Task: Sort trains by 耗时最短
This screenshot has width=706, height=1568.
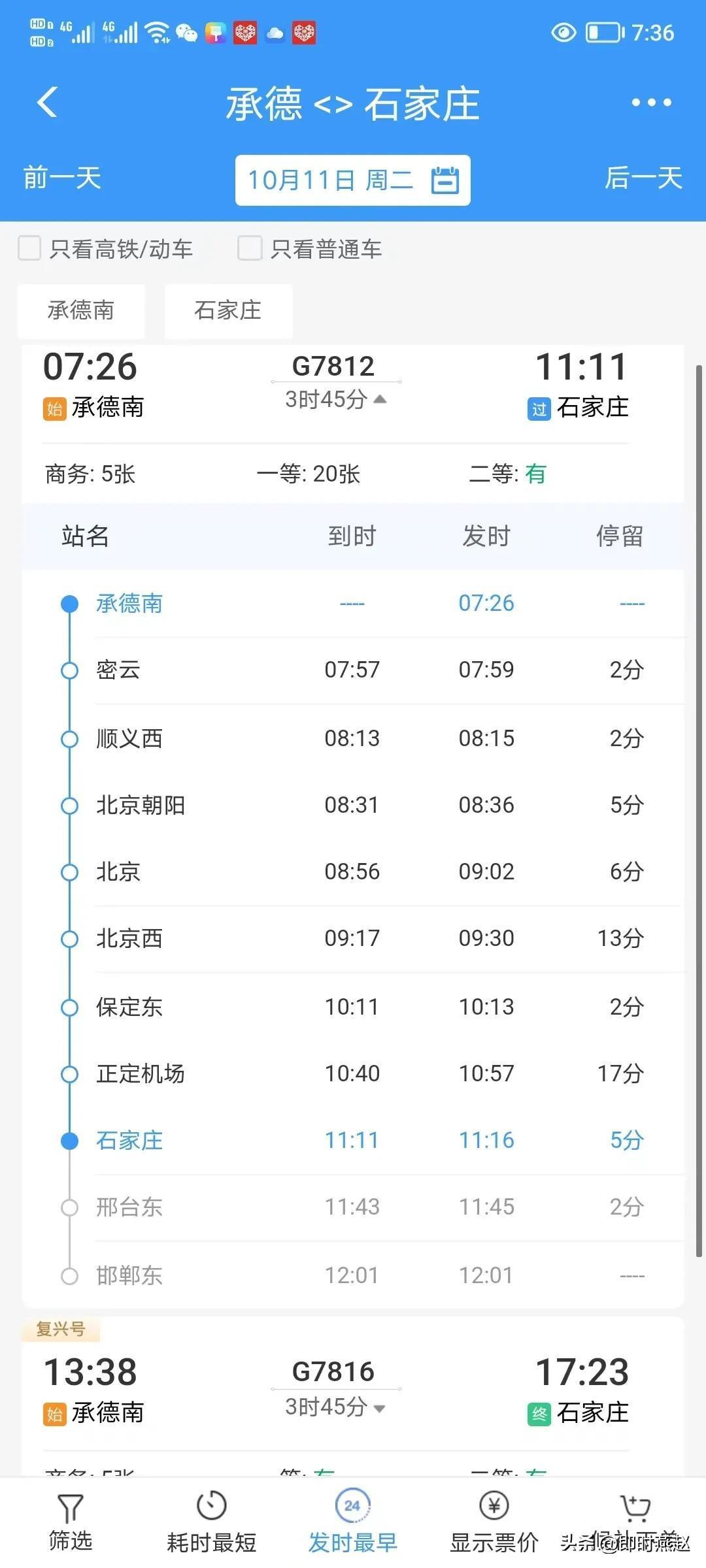Action: [211, 1522]
